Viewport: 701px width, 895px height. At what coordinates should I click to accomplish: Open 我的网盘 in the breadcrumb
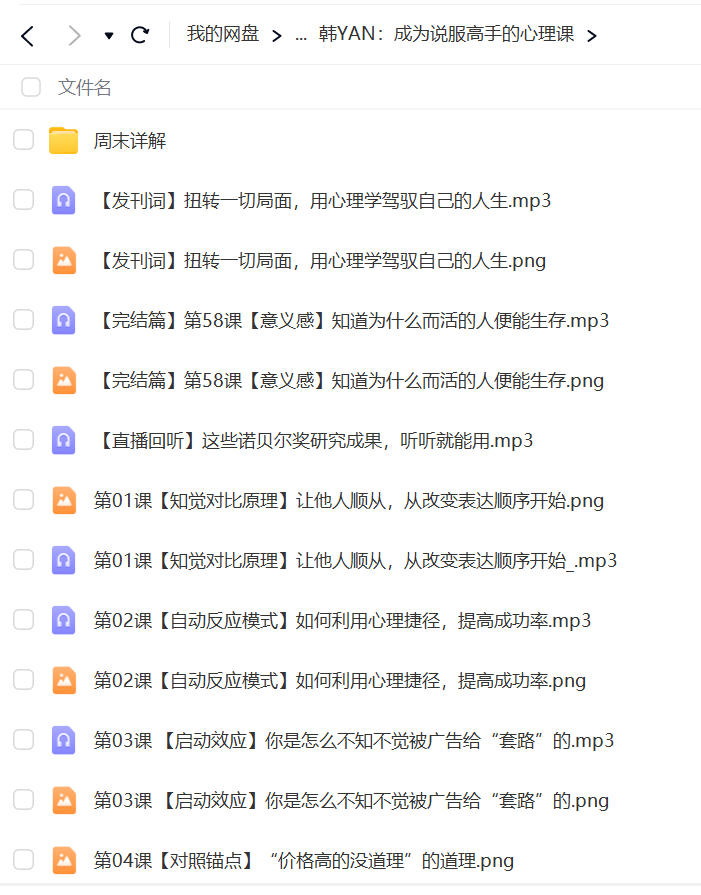[222, 35]
